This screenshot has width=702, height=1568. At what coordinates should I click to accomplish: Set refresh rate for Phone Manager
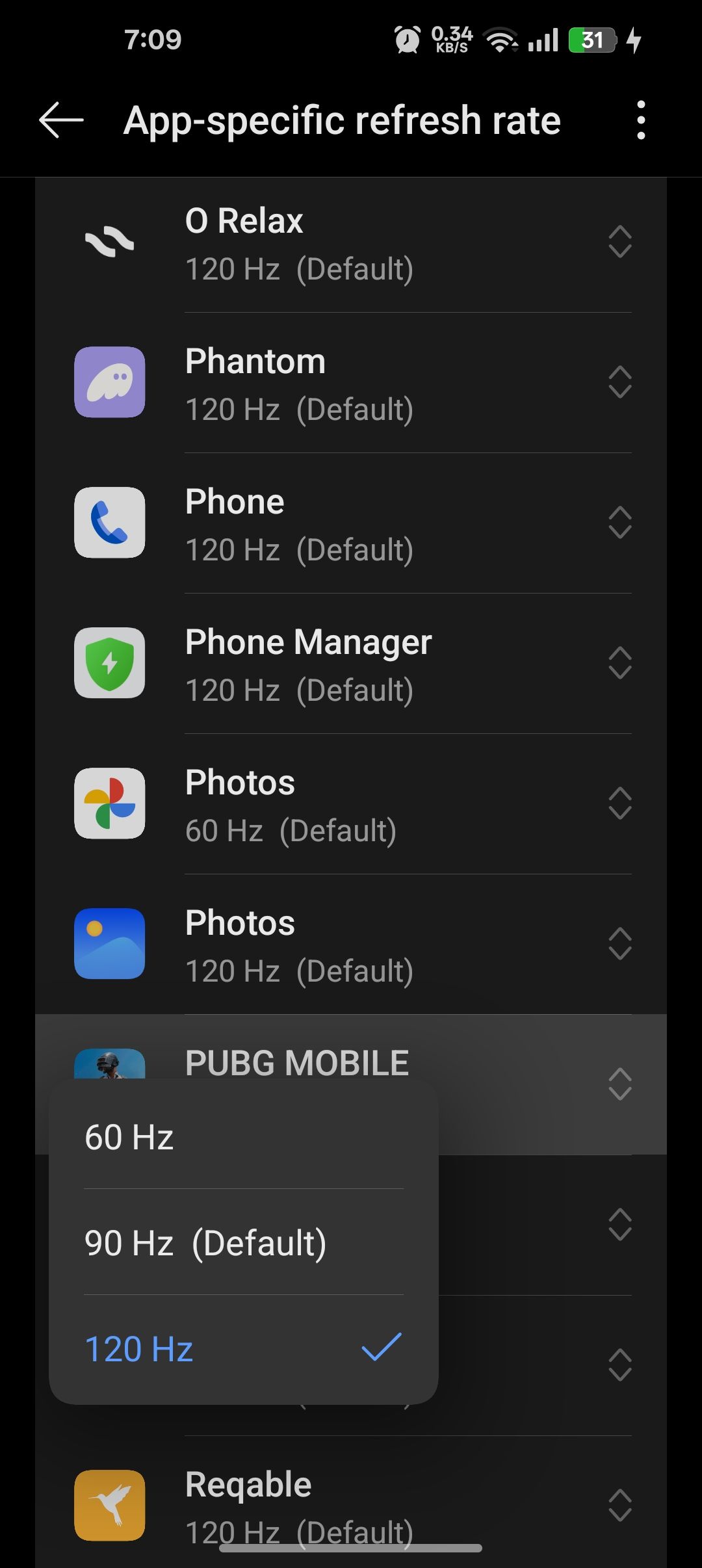point(619,663)
